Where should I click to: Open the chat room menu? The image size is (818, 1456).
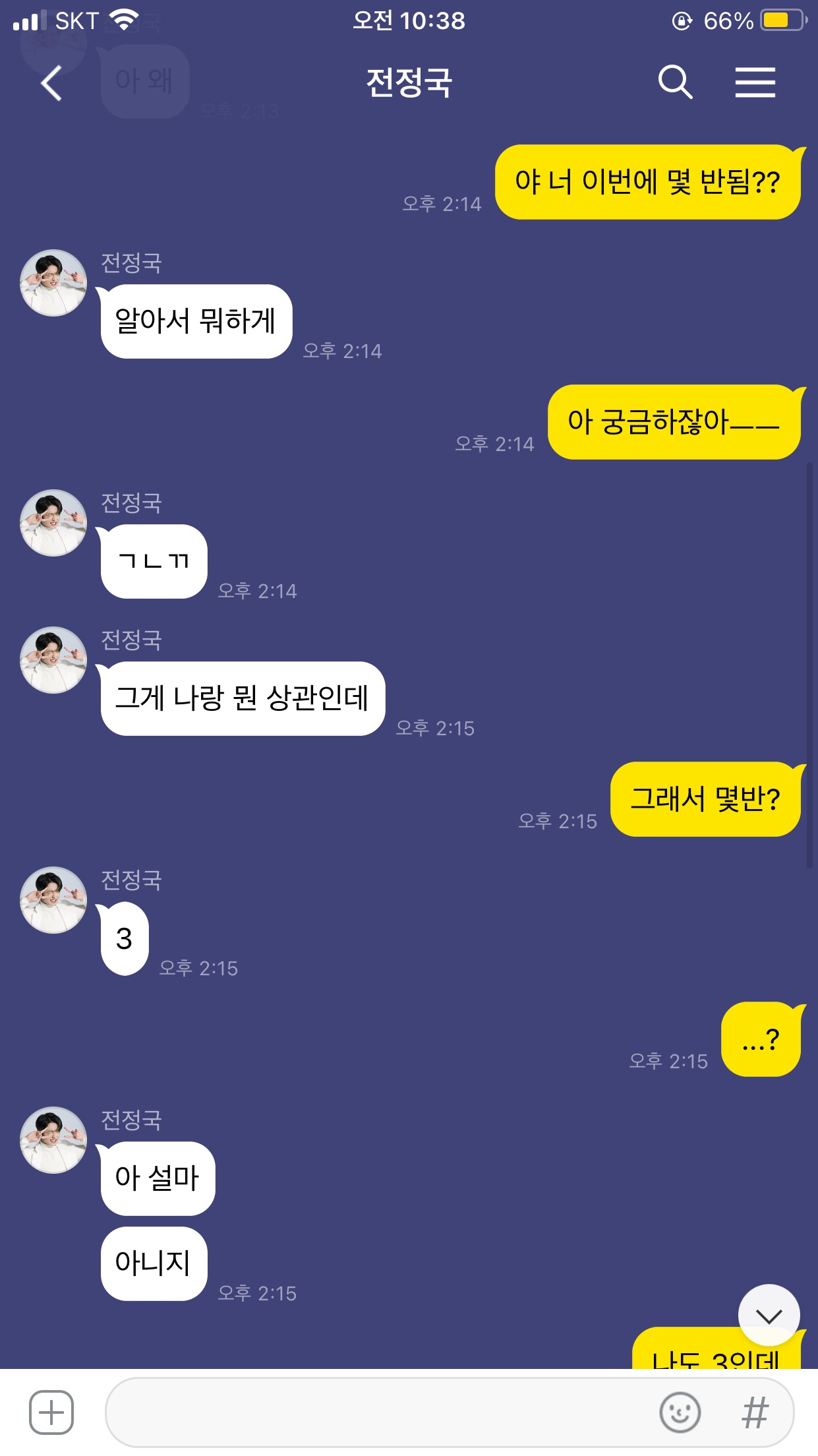(755, 83)
